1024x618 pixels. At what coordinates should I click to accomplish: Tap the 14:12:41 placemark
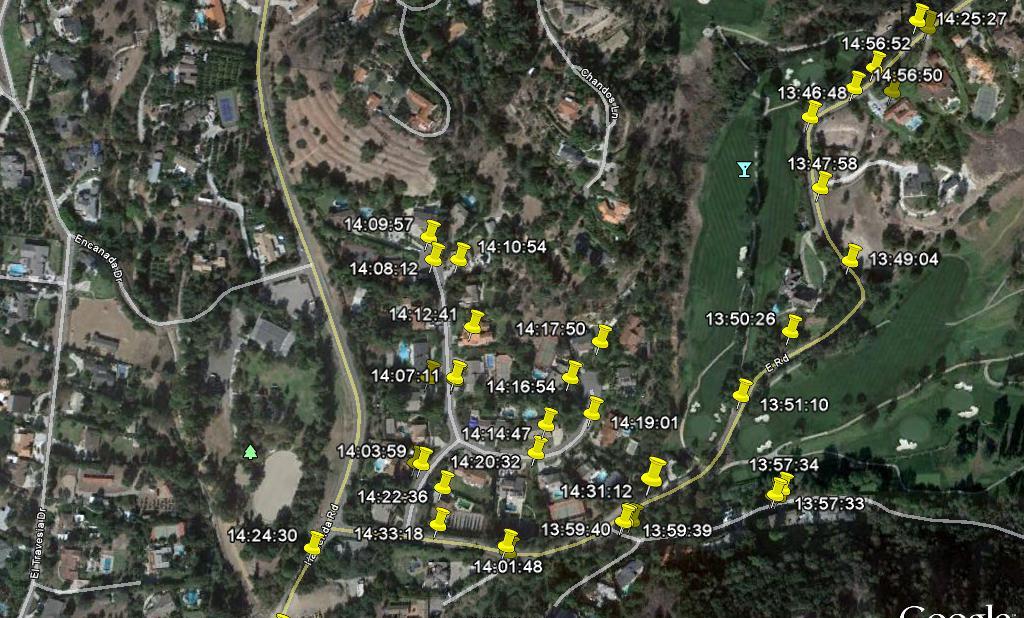pos(474,322)
